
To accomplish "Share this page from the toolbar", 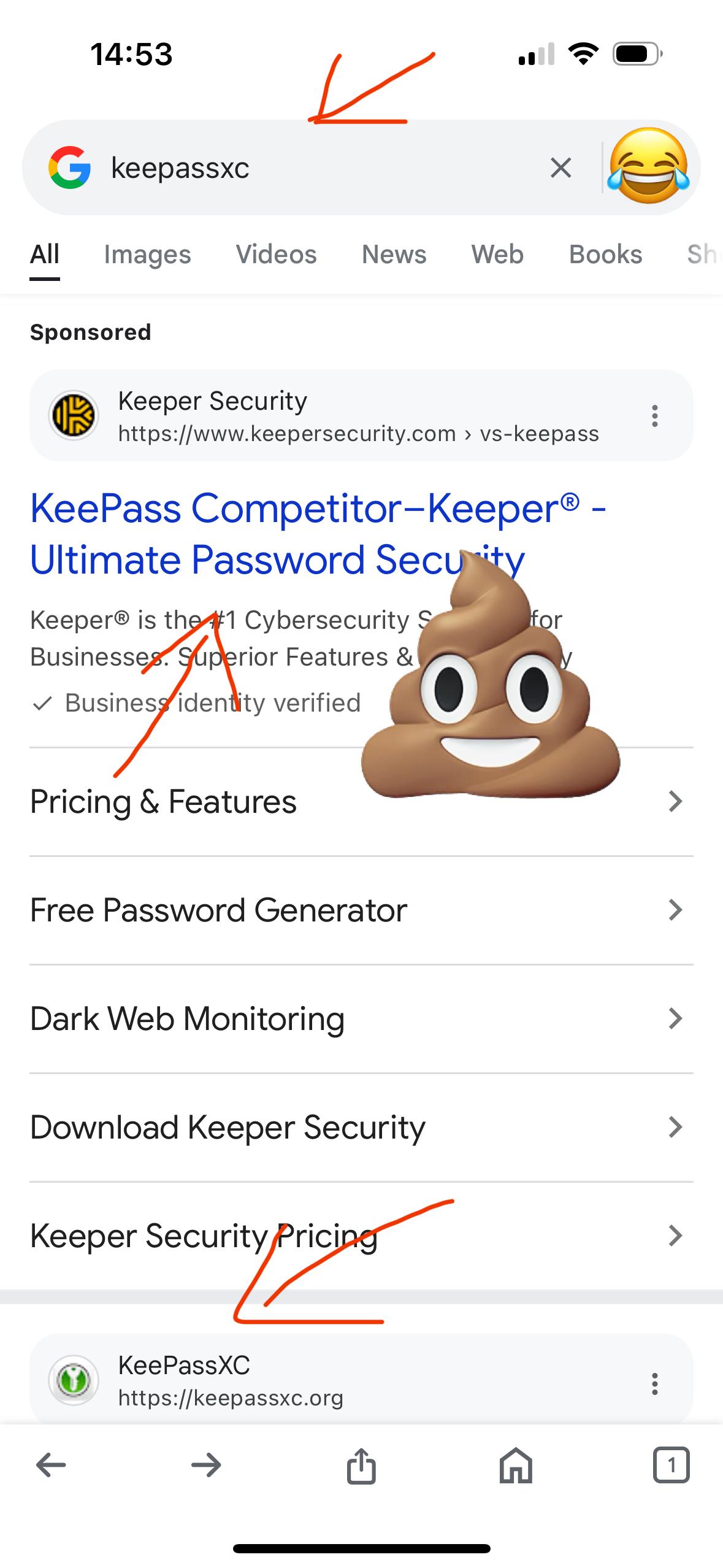I will [x=361, y=1466].
